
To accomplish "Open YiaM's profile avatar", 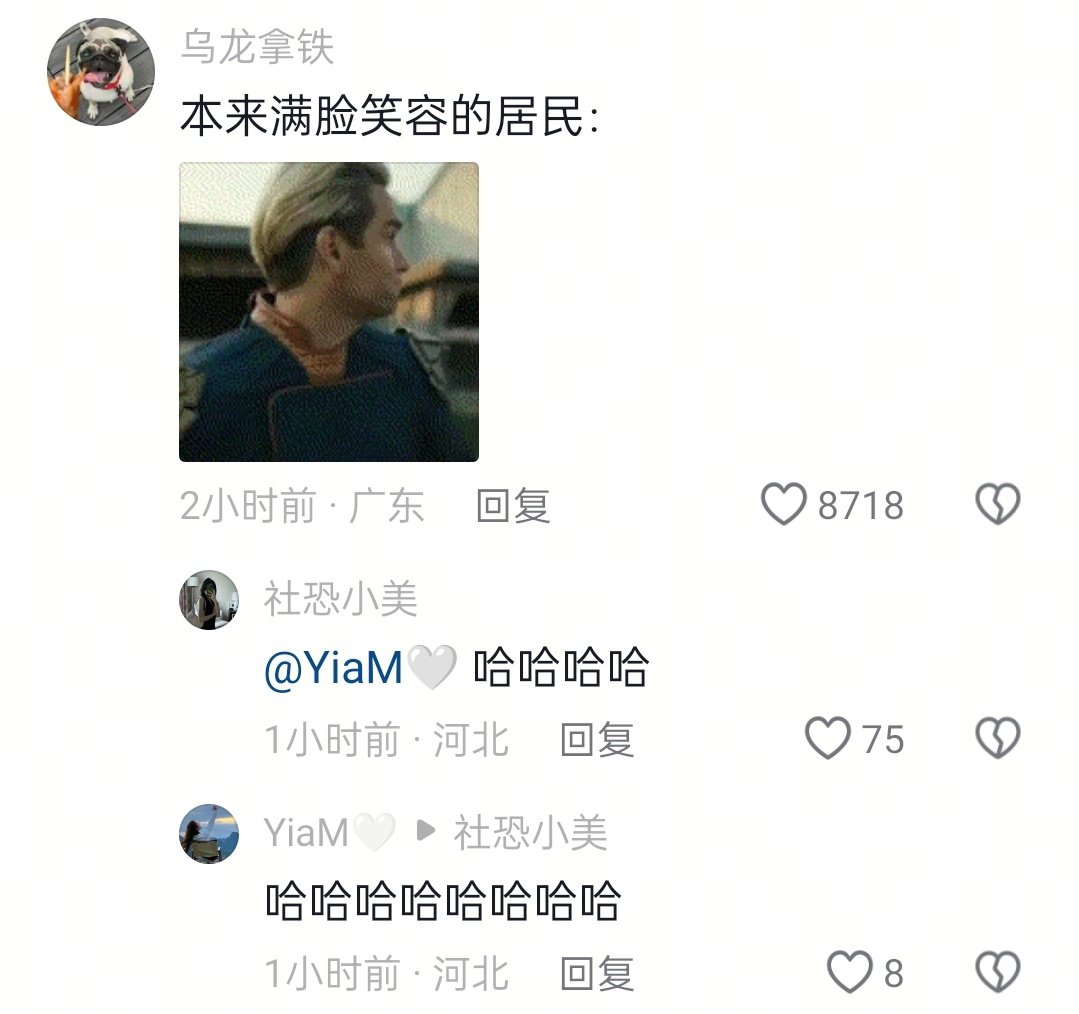I will coord(209,833).
